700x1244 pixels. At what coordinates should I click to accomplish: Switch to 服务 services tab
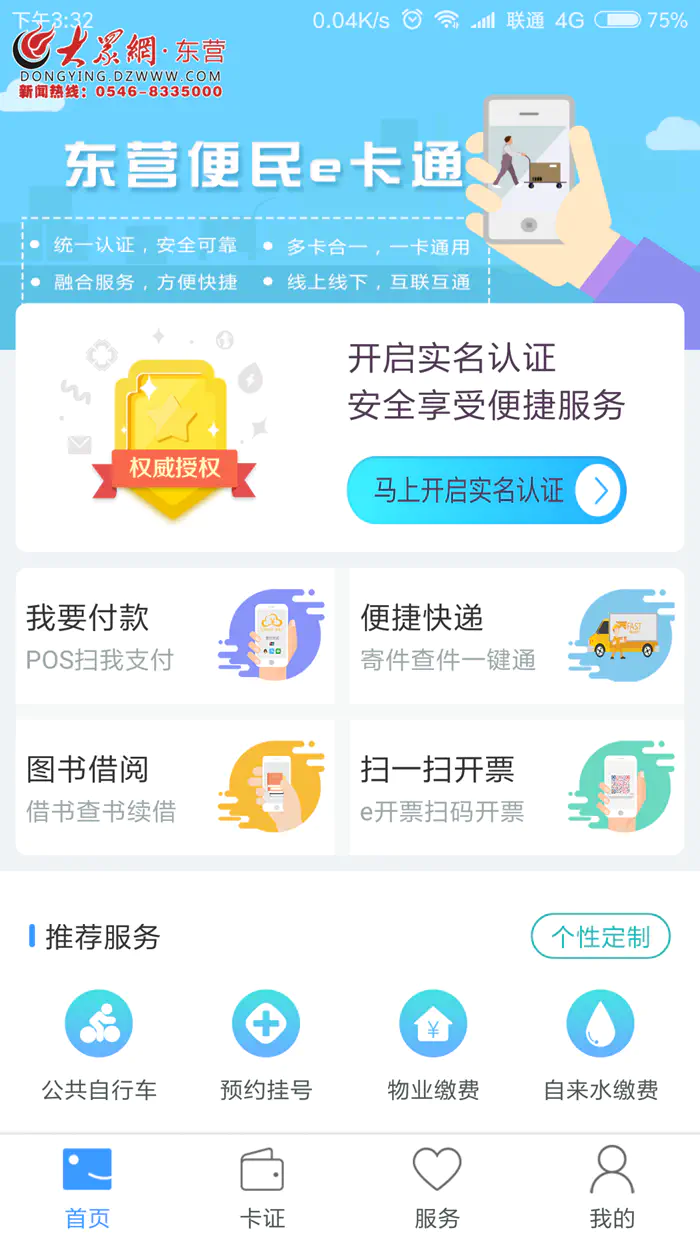click(437, 1188)
